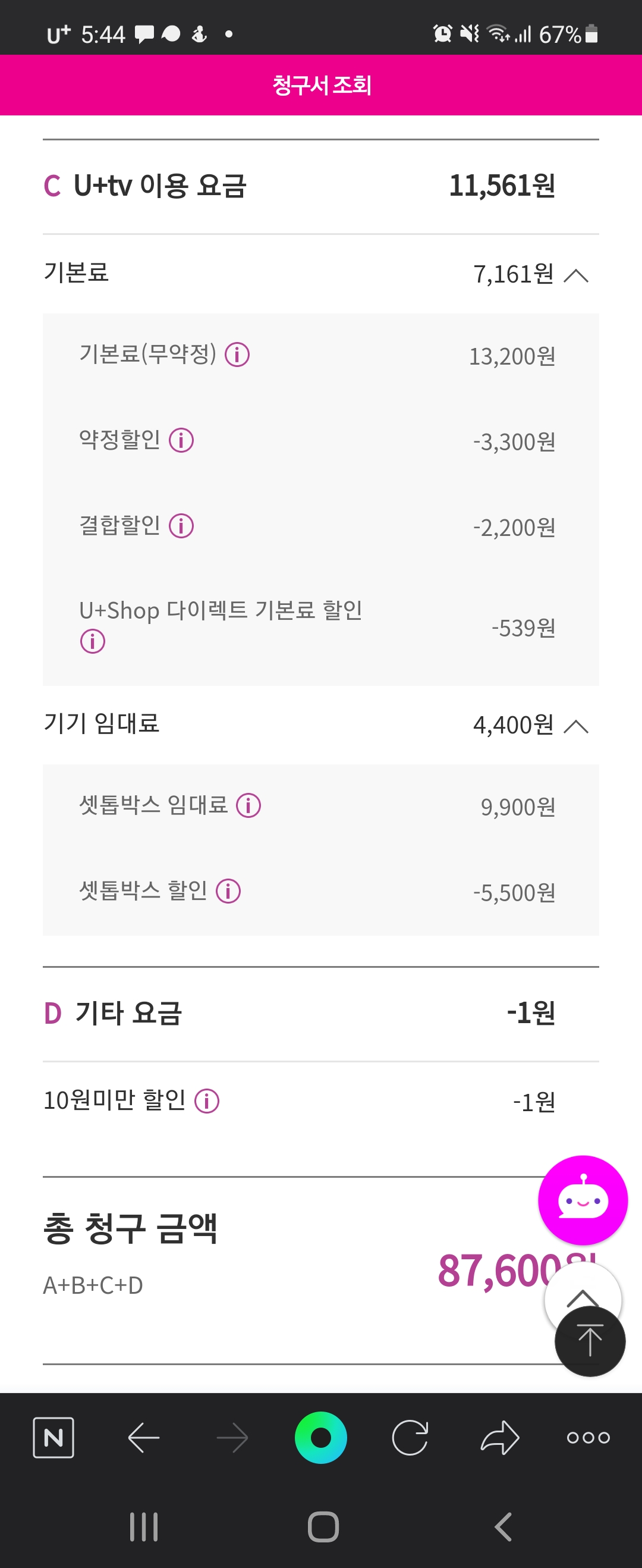View details about 약정할인 discount

(x=181, y=440)
